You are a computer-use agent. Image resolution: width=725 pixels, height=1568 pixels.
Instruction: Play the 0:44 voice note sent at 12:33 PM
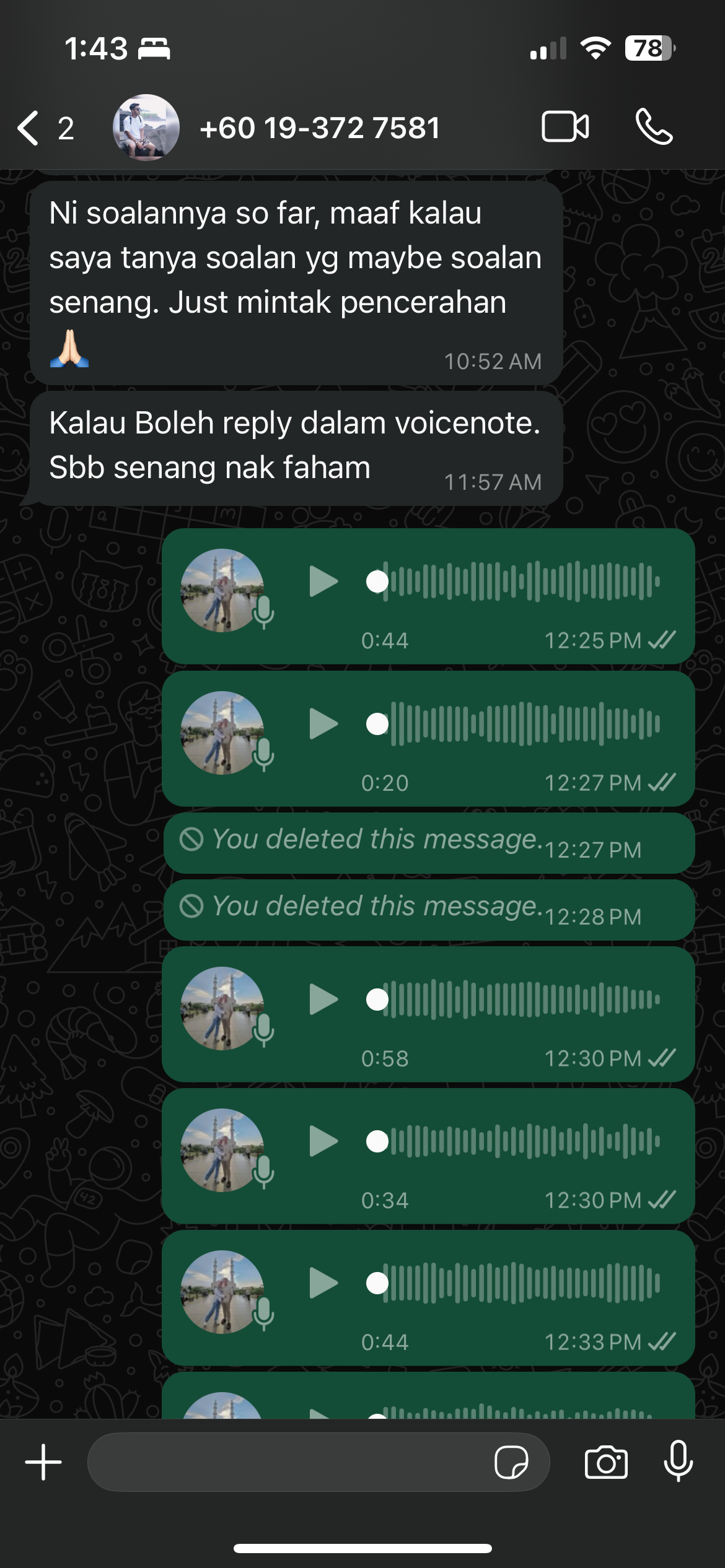coord(323,1283)
